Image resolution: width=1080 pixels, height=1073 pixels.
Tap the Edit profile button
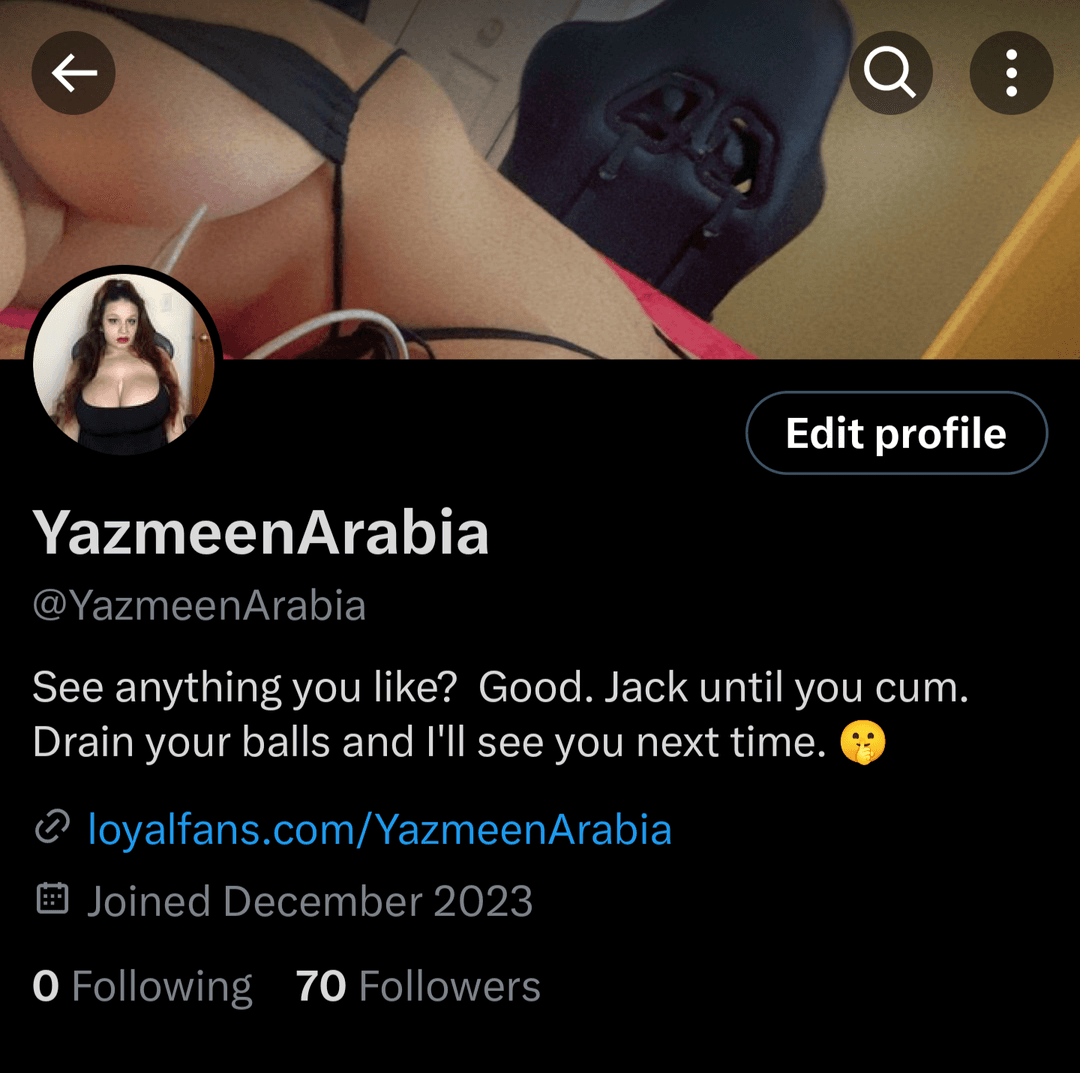point(896,433)
